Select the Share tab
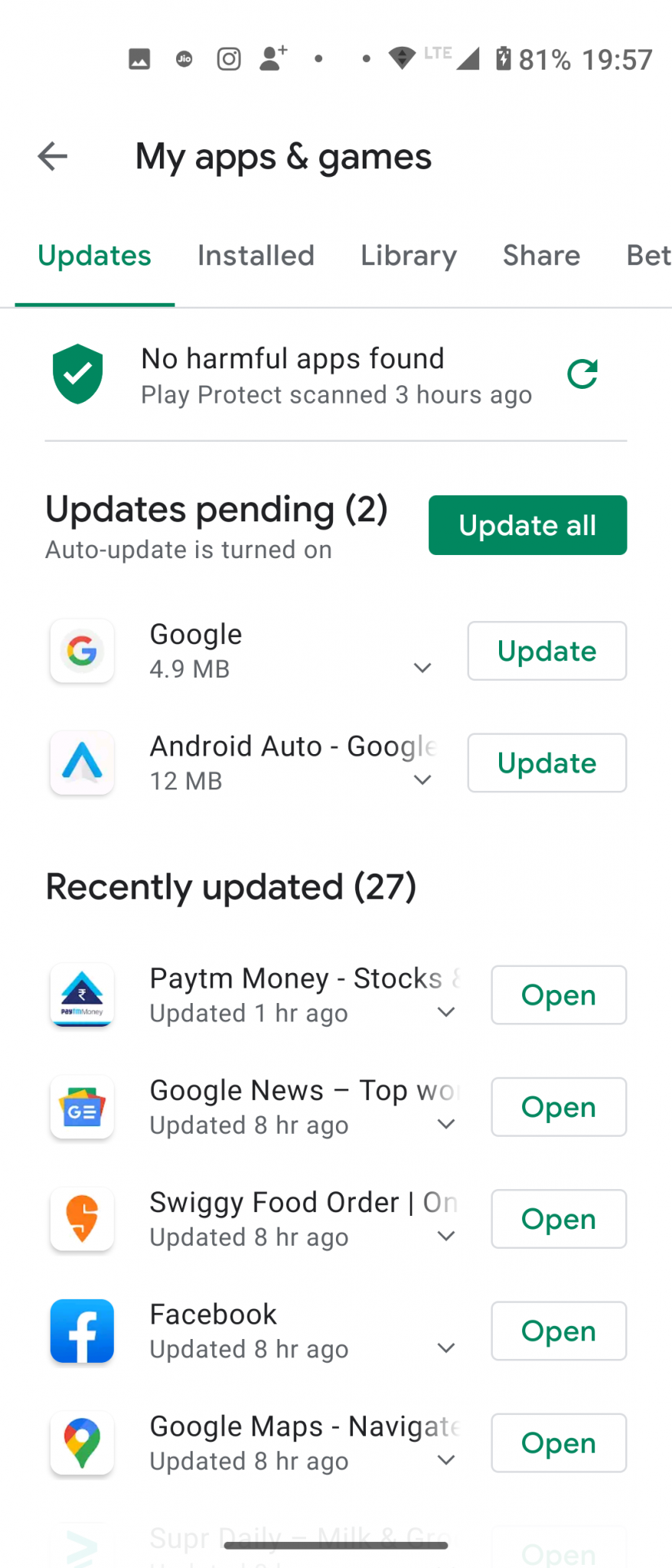Image resolution: width=672 pixels, height=1568 pixels. 540,255
